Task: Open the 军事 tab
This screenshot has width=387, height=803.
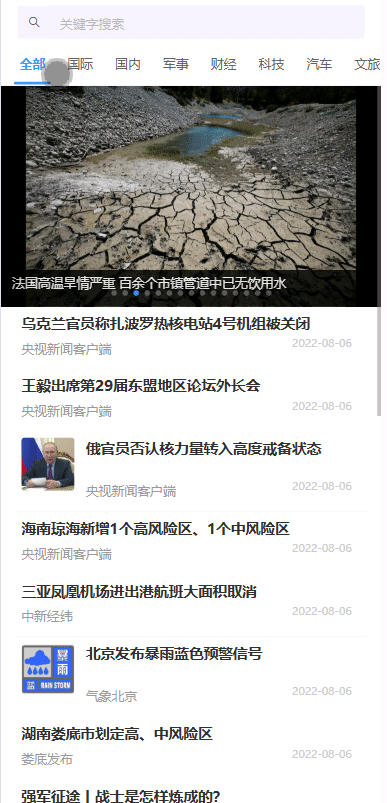Action: [176, 65]
